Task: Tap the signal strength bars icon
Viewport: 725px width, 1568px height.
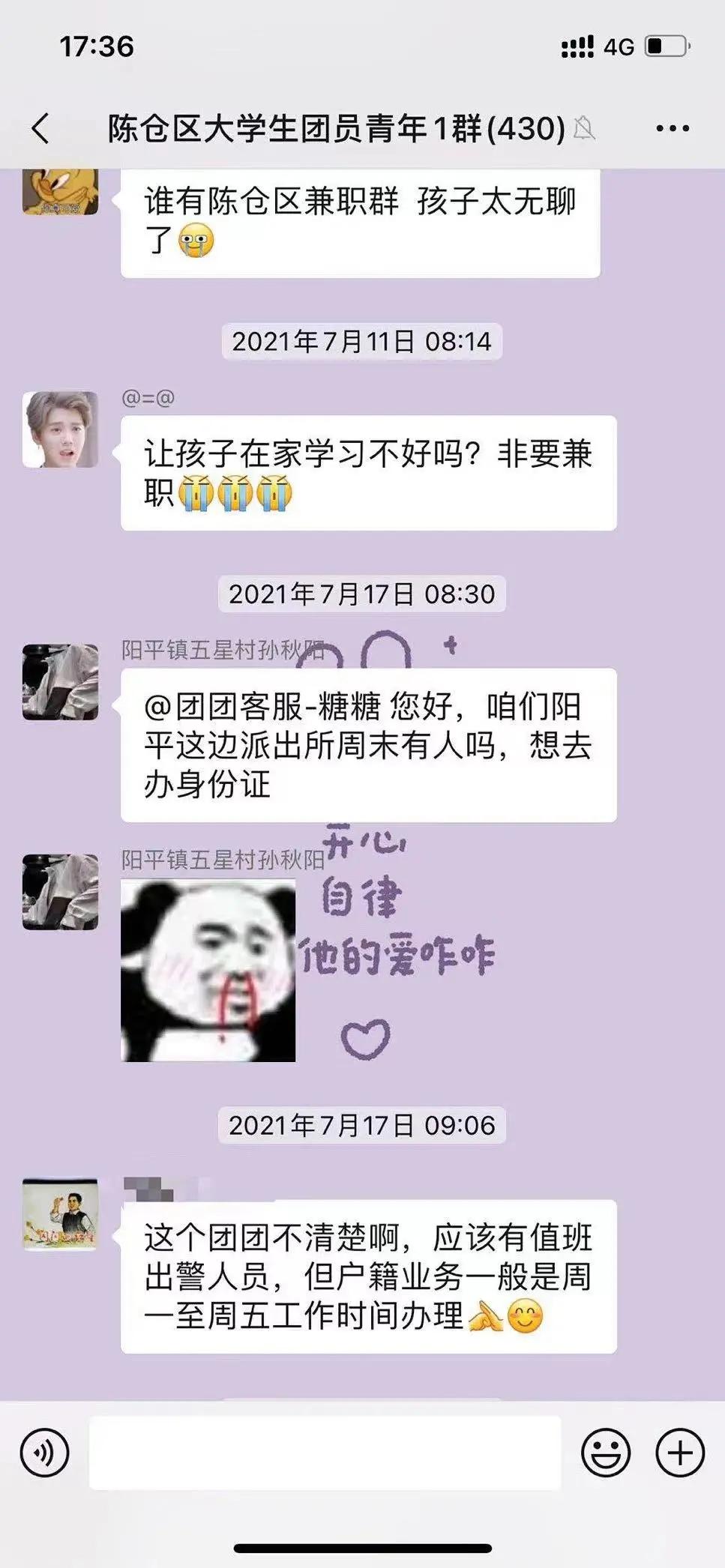Action: click(x=577, y=46)
